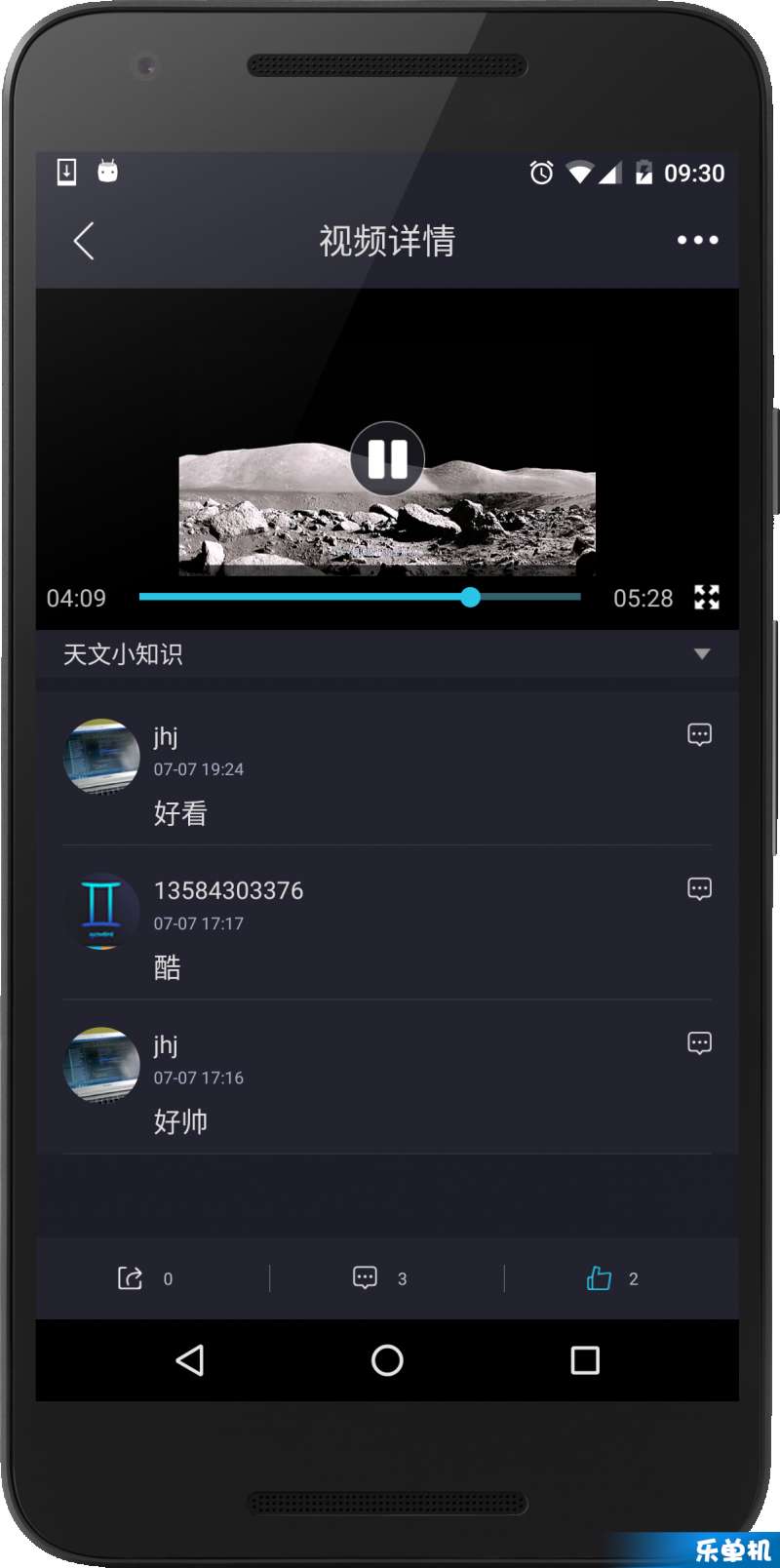Expand the 天文小知识 description arrow

pyautogui.click(x=701, y=654)
